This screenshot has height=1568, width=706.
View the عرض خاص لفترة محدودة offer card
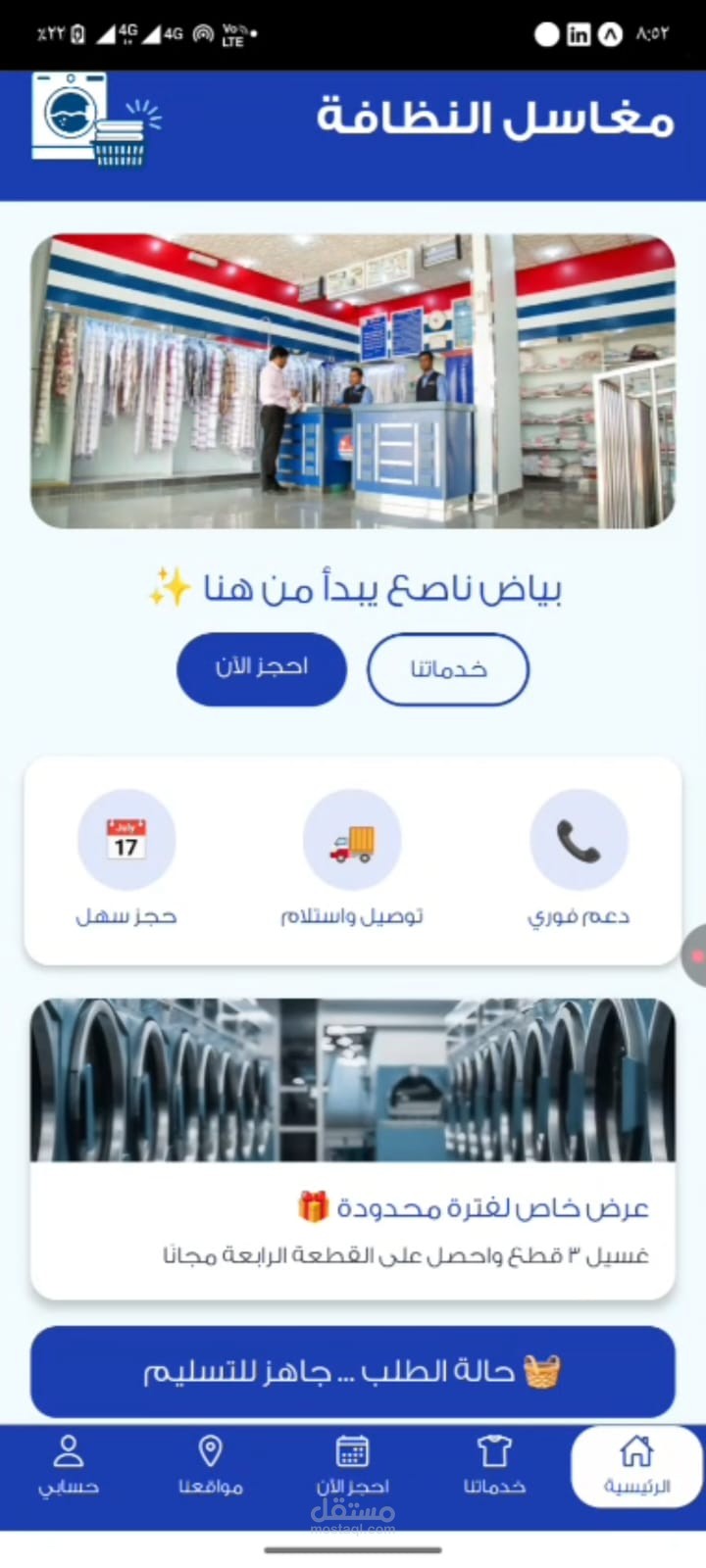pyautogui.click(x=353, y=1149)
